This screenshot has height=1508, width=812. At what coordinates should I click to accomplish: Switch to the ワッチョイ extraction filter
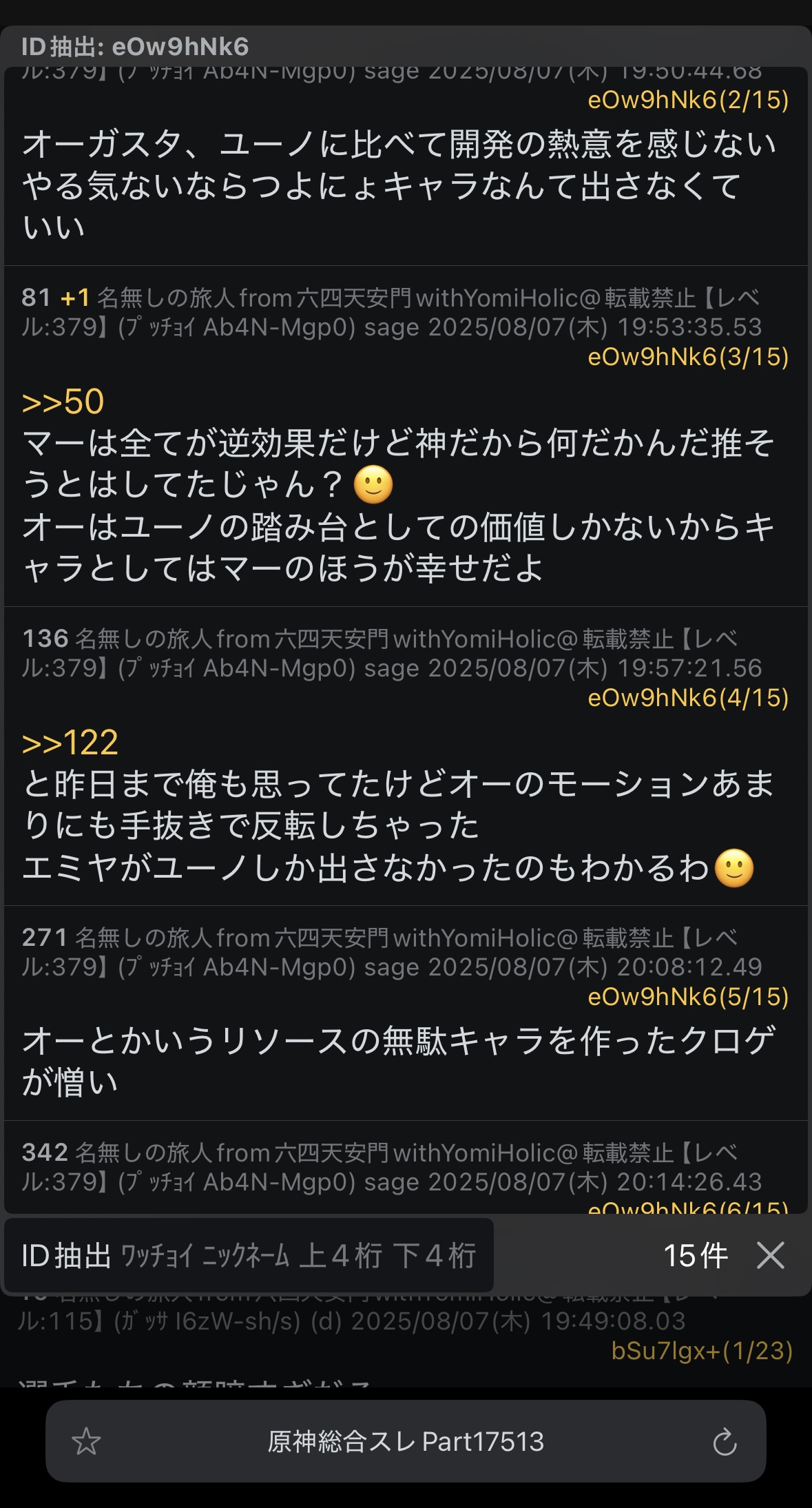click(x=157, y=1256)
